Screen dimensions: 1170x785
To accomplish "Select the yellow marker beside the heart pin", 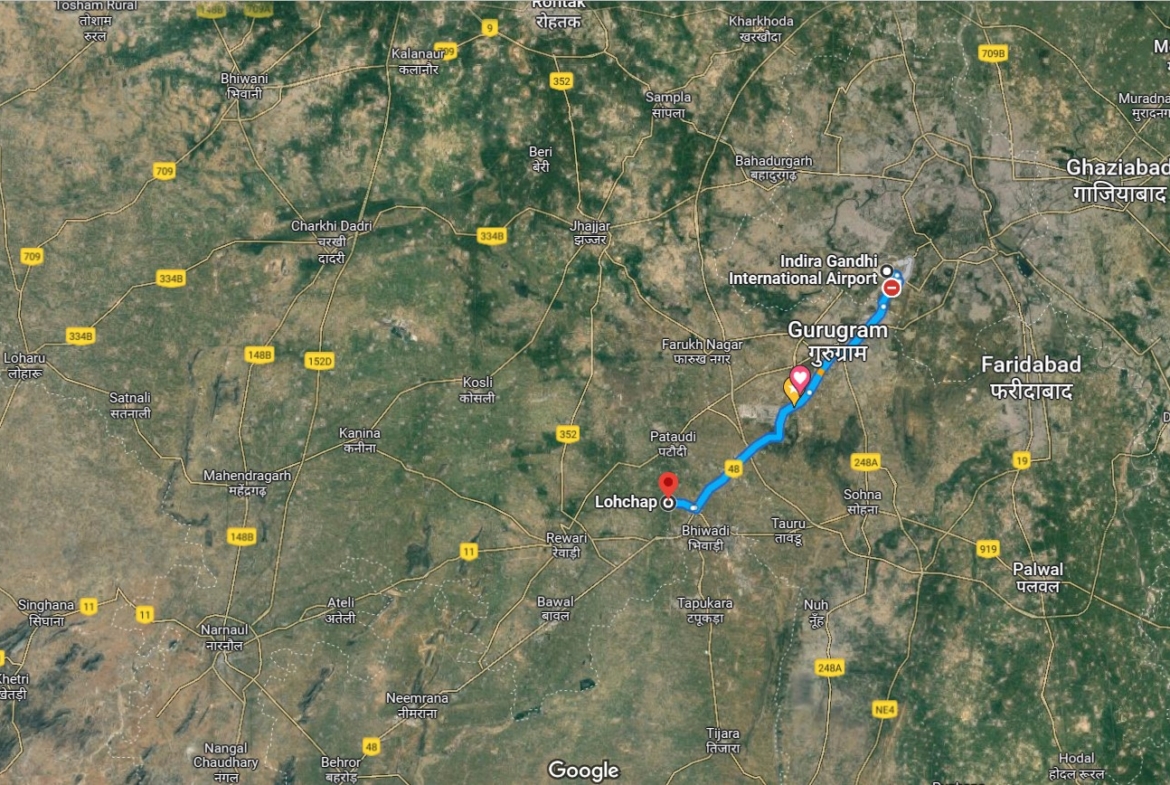I will click(790, 392).
